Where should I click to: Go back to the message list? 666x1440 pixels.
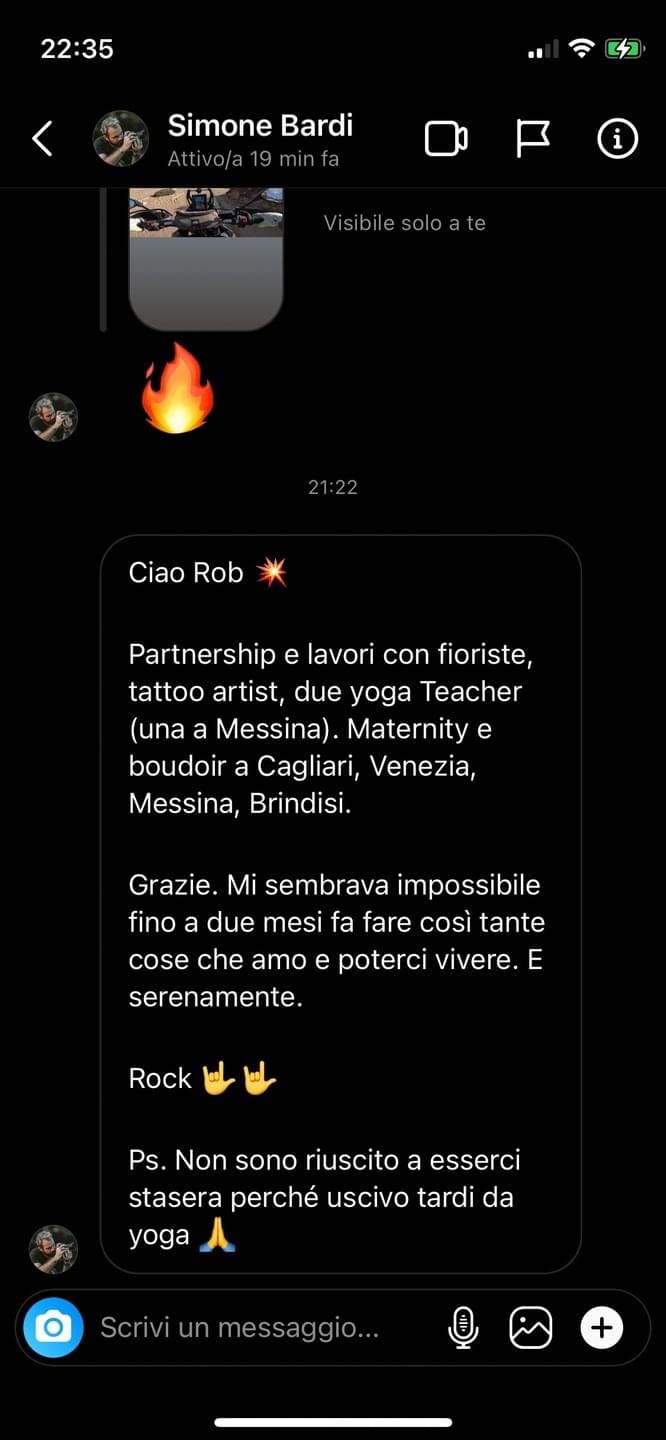42,139
